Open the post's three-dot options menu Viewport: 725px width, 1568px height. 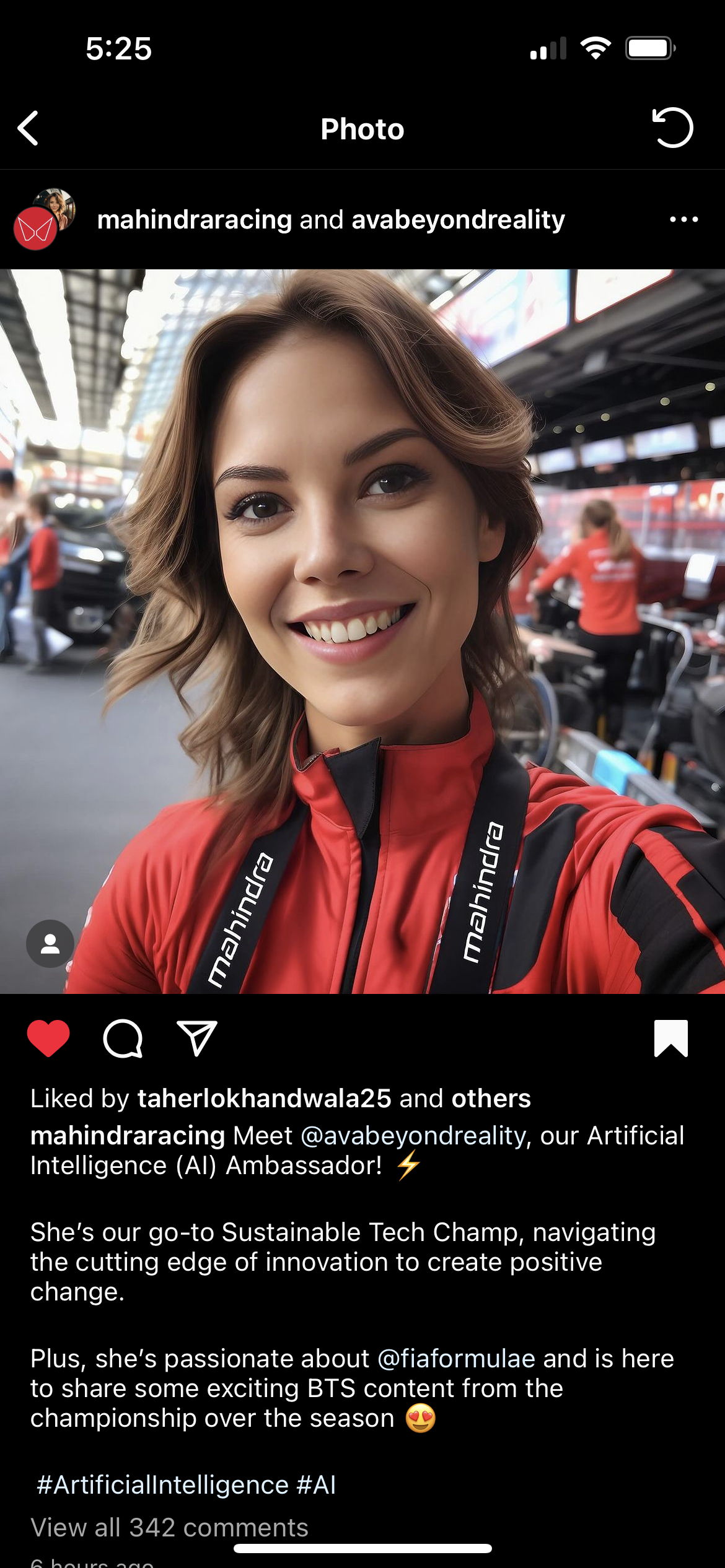[683, 219]
